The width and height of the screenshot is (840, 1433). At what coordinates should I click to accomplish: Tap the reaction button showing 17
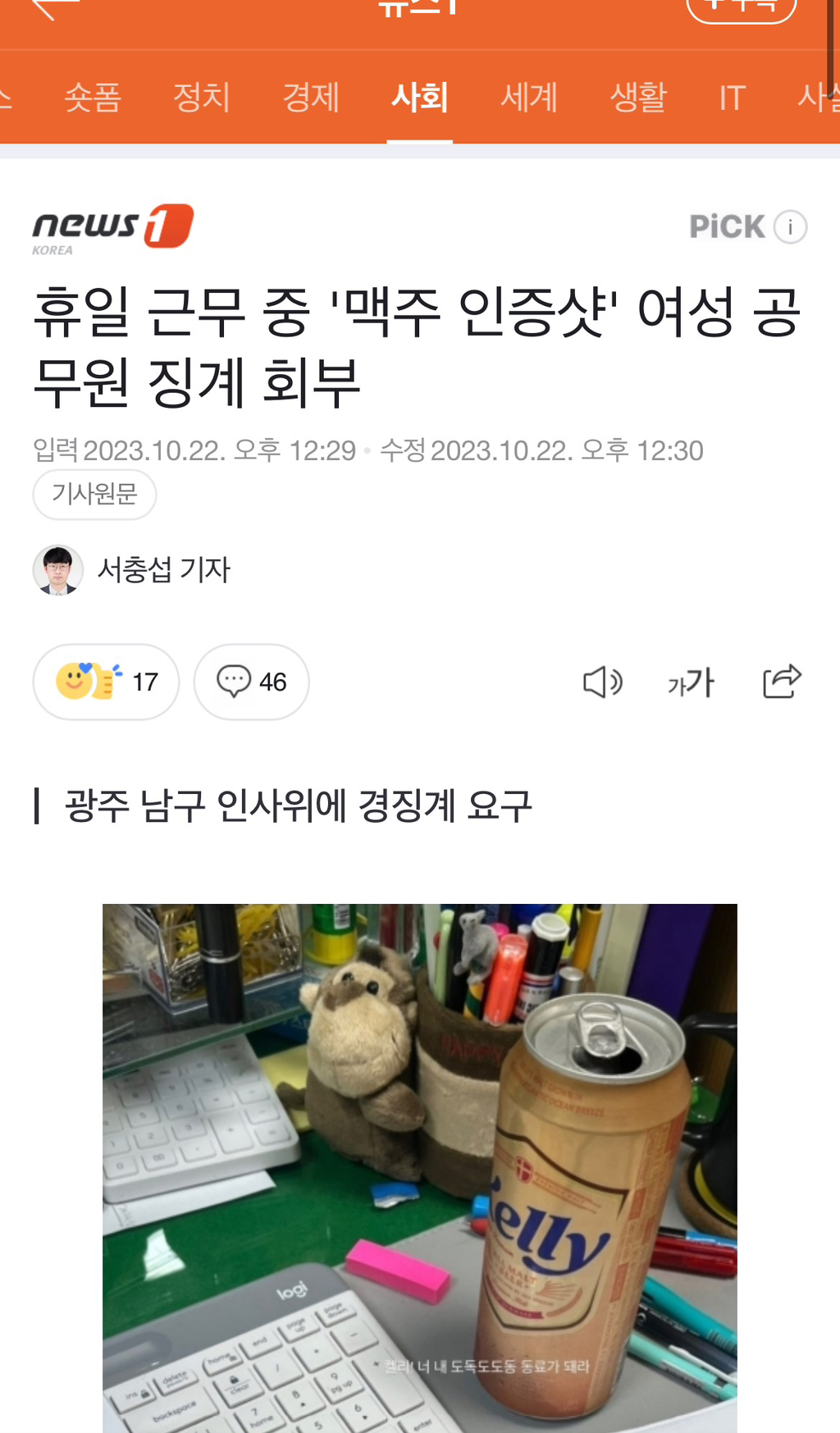tap(106, 682)
